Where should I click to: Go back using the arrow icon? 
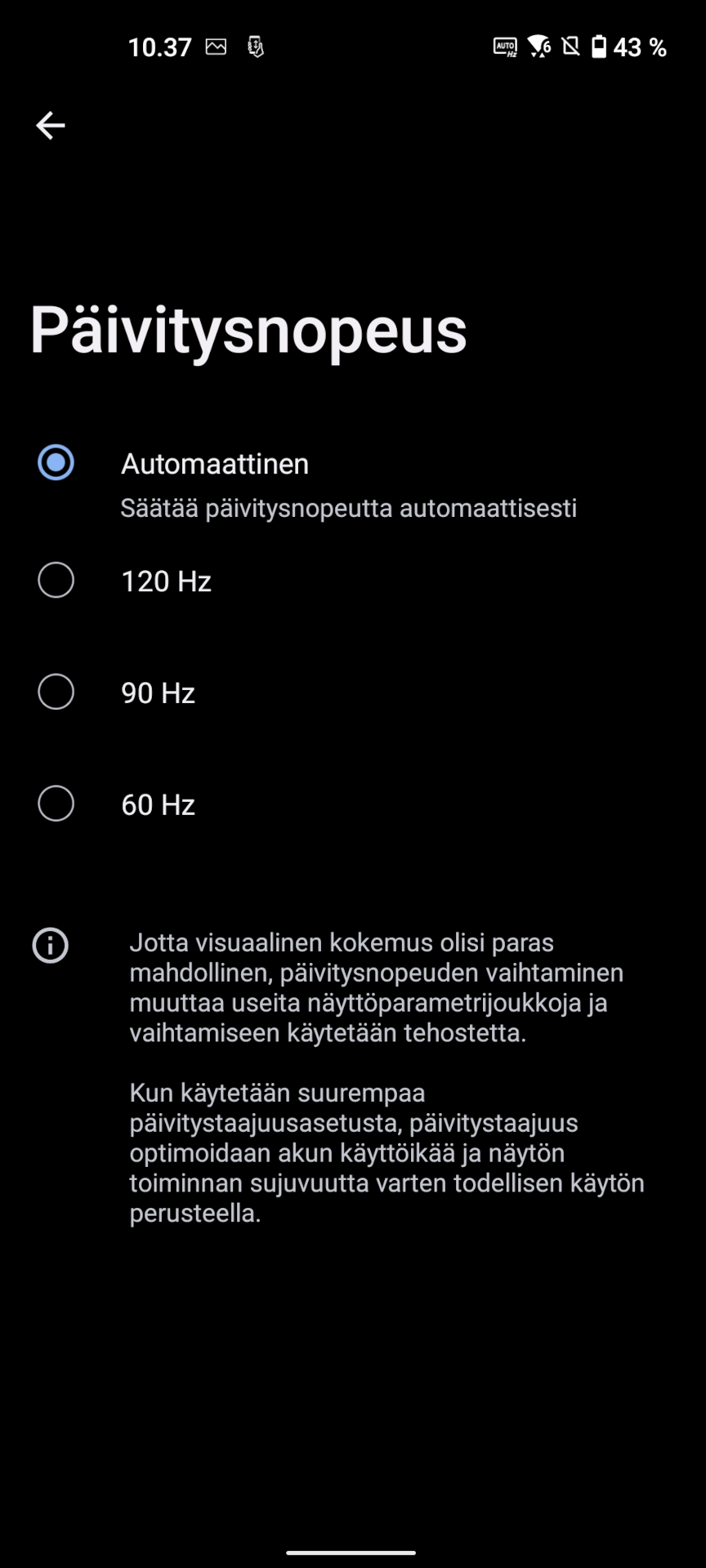pos(51,125)
